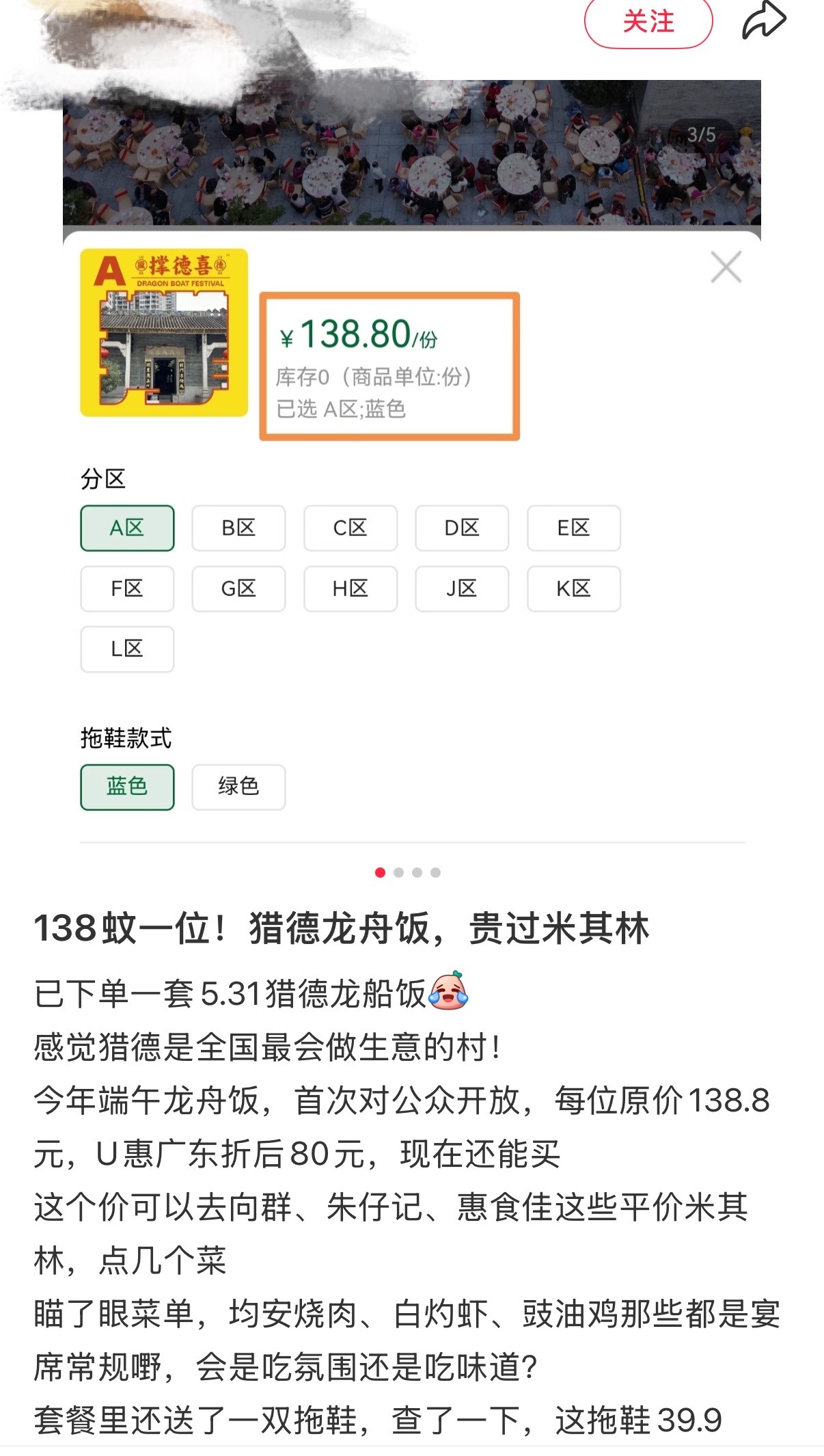The image size is (824, 1456).
Task: Tap the image page indicator dots
Action: click(x=408, y=872)
